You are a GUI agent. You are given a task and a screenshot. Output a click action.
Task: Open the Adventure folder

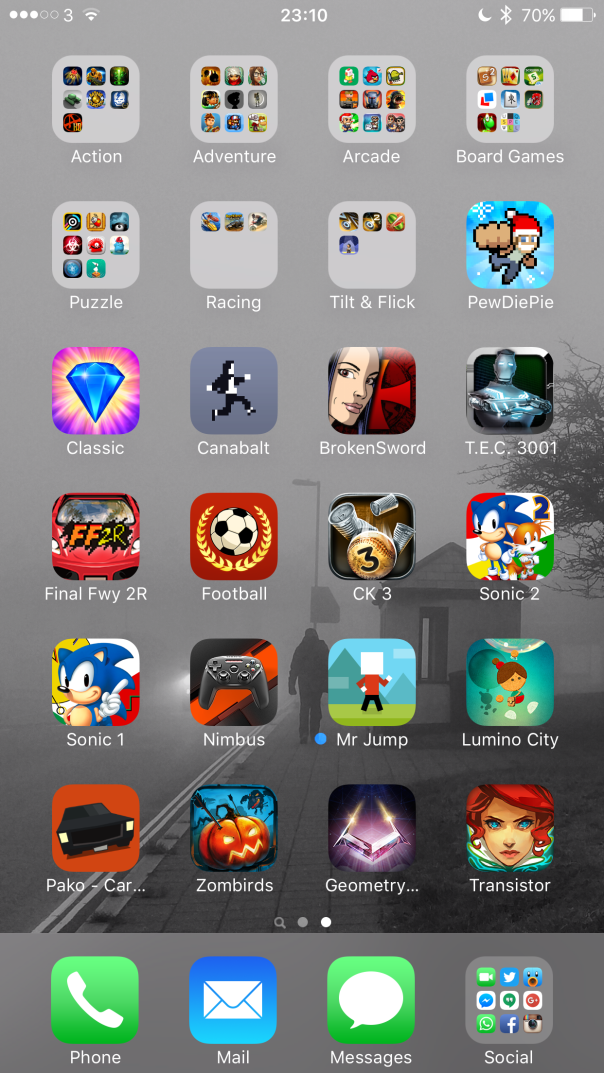(x=234, y=99)
